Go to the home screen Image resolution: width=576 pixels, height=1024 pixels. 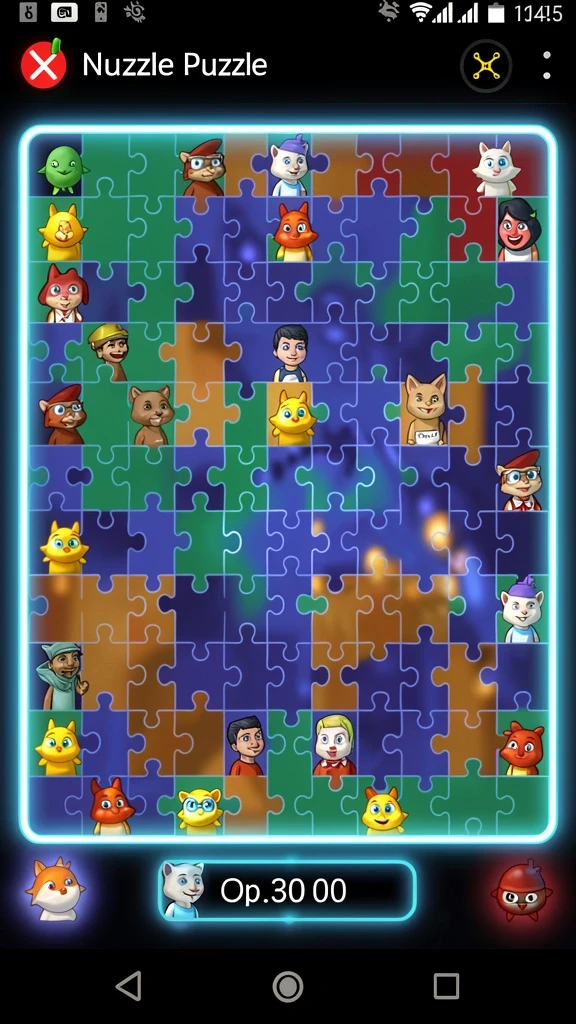click(x=288, y=985)
